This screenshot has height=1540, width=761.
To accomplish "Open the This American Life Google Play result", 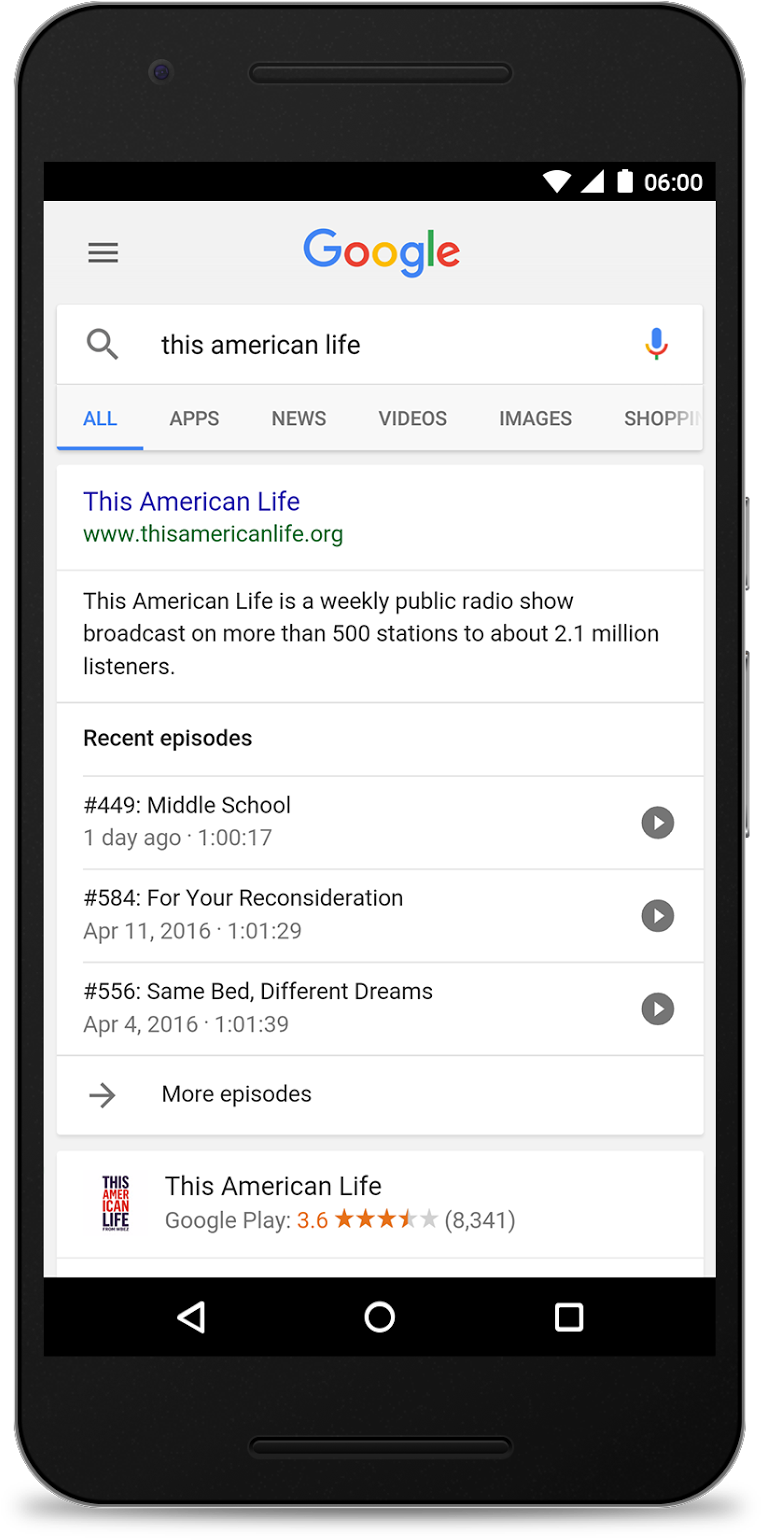I will coord(380,1204).
